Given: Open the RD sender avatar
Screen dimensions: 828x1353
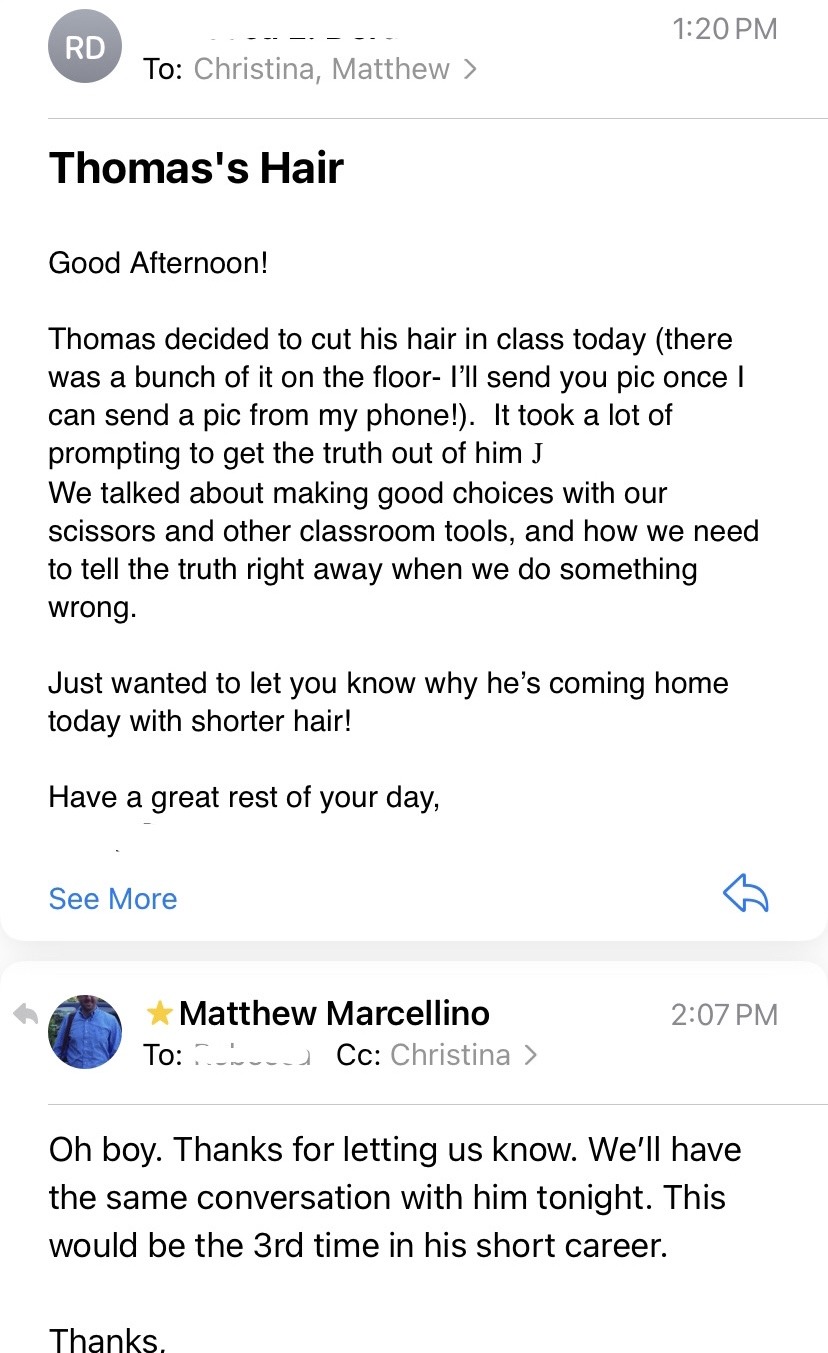Looking at the screenshot, I should coord(85,47).
